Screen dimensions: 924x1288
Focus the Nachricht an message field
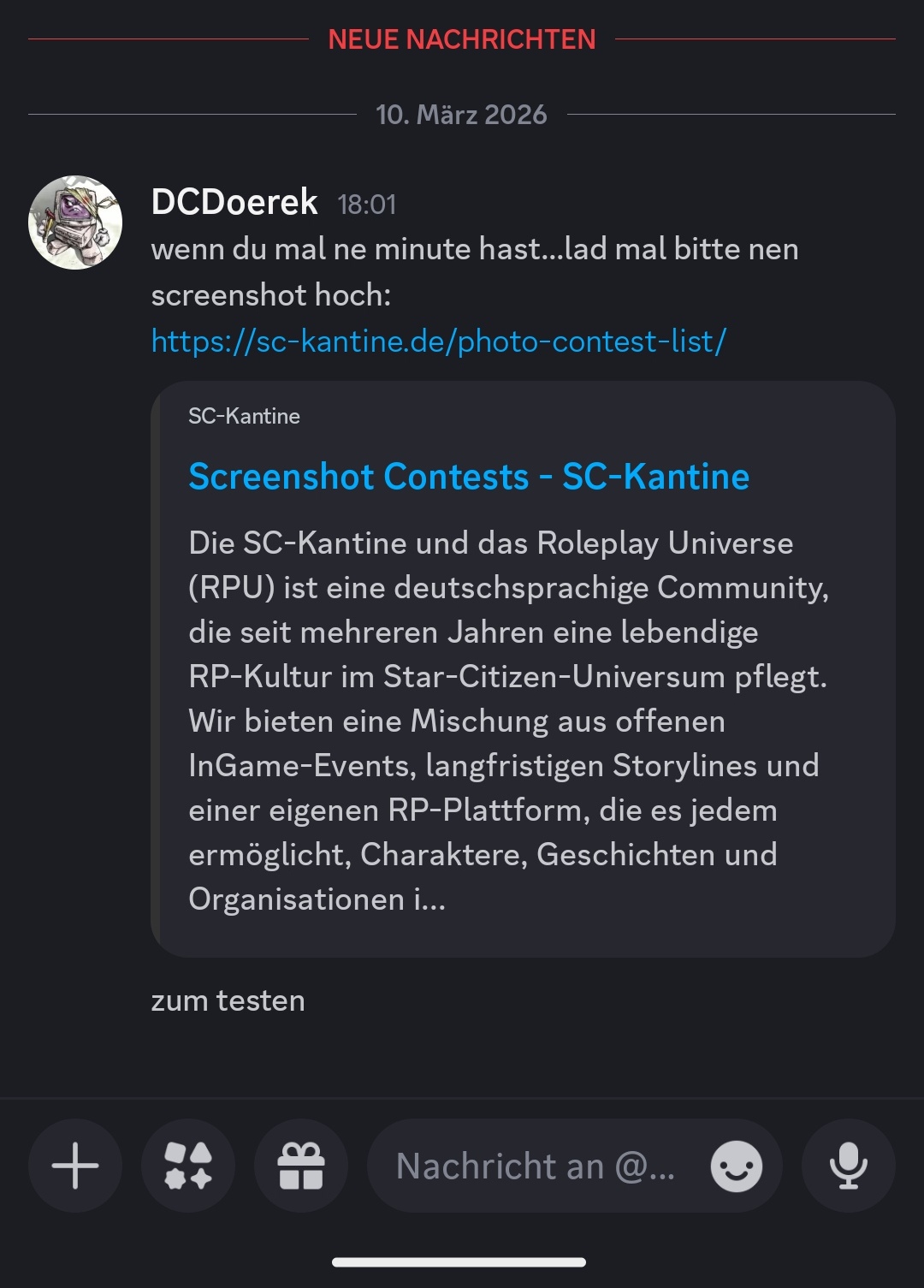[x=535, y=1166]
